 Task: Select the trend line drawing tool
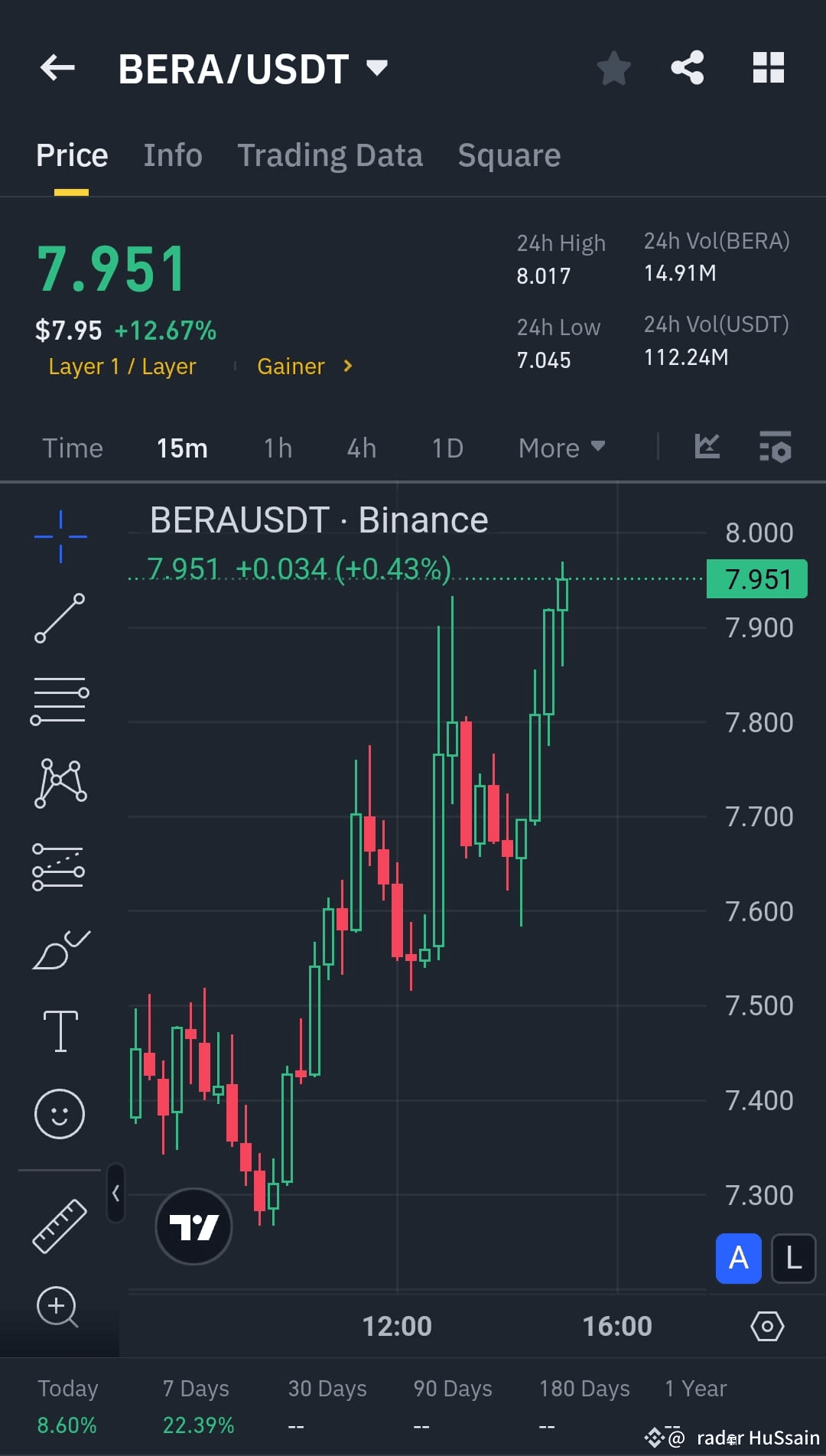point(60,618)
